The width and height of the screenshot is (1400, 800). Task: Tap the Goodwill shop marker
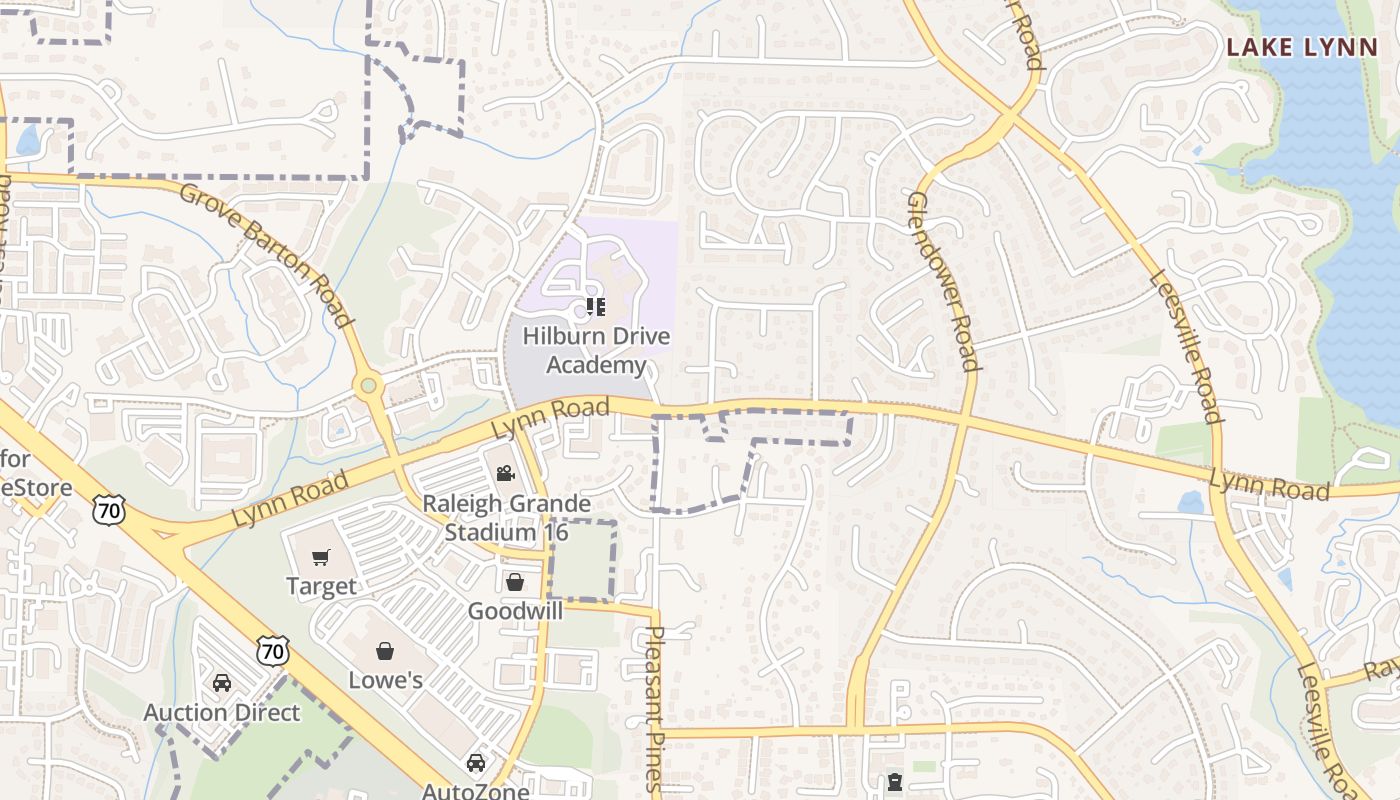point(515,582)
